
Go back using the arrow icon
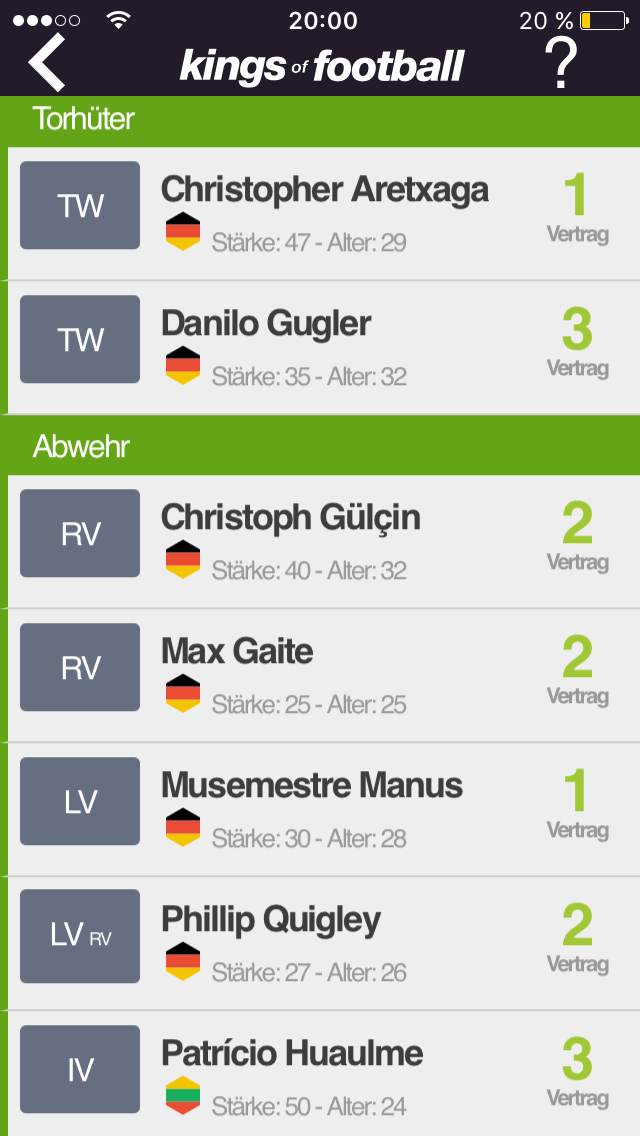(x=47, y=63)
